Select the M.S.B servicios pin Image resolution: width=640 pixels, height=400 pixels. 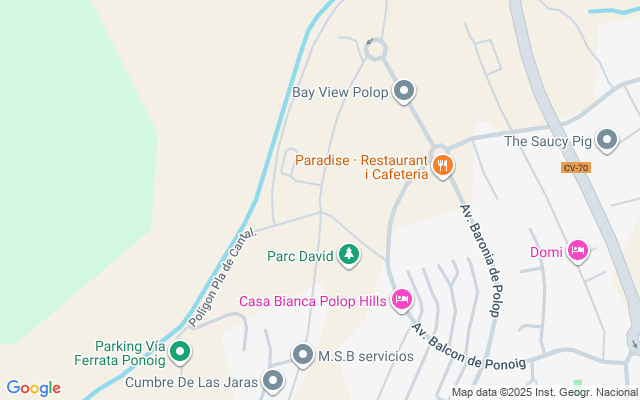click(303, 356)
